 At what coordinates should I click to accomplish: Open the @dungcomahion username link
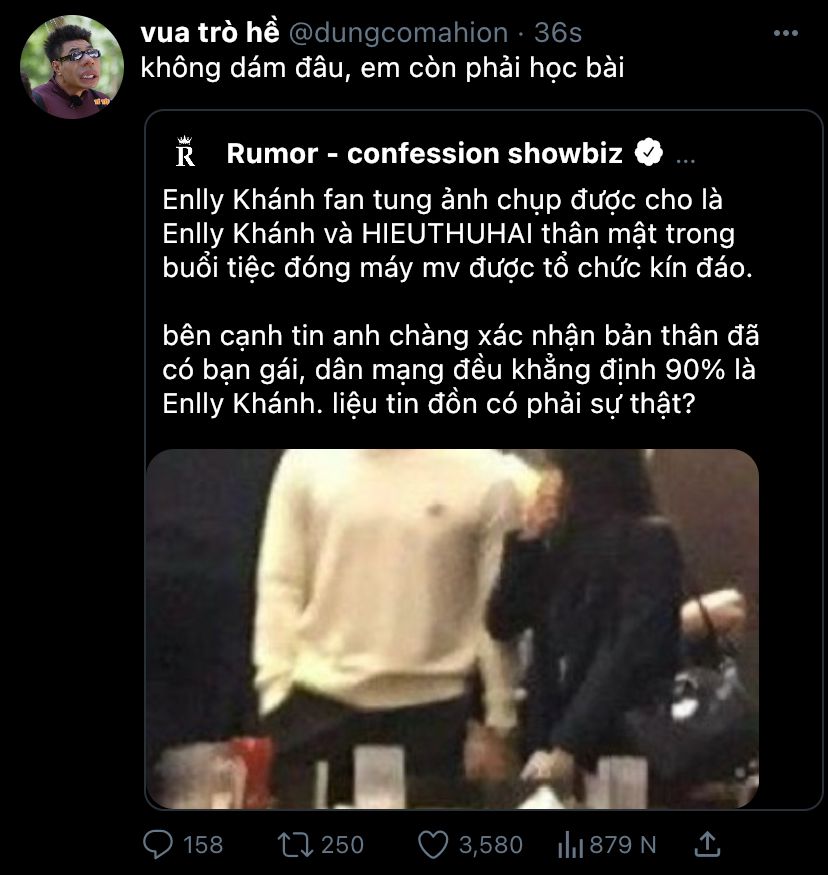tap(398, 33)
